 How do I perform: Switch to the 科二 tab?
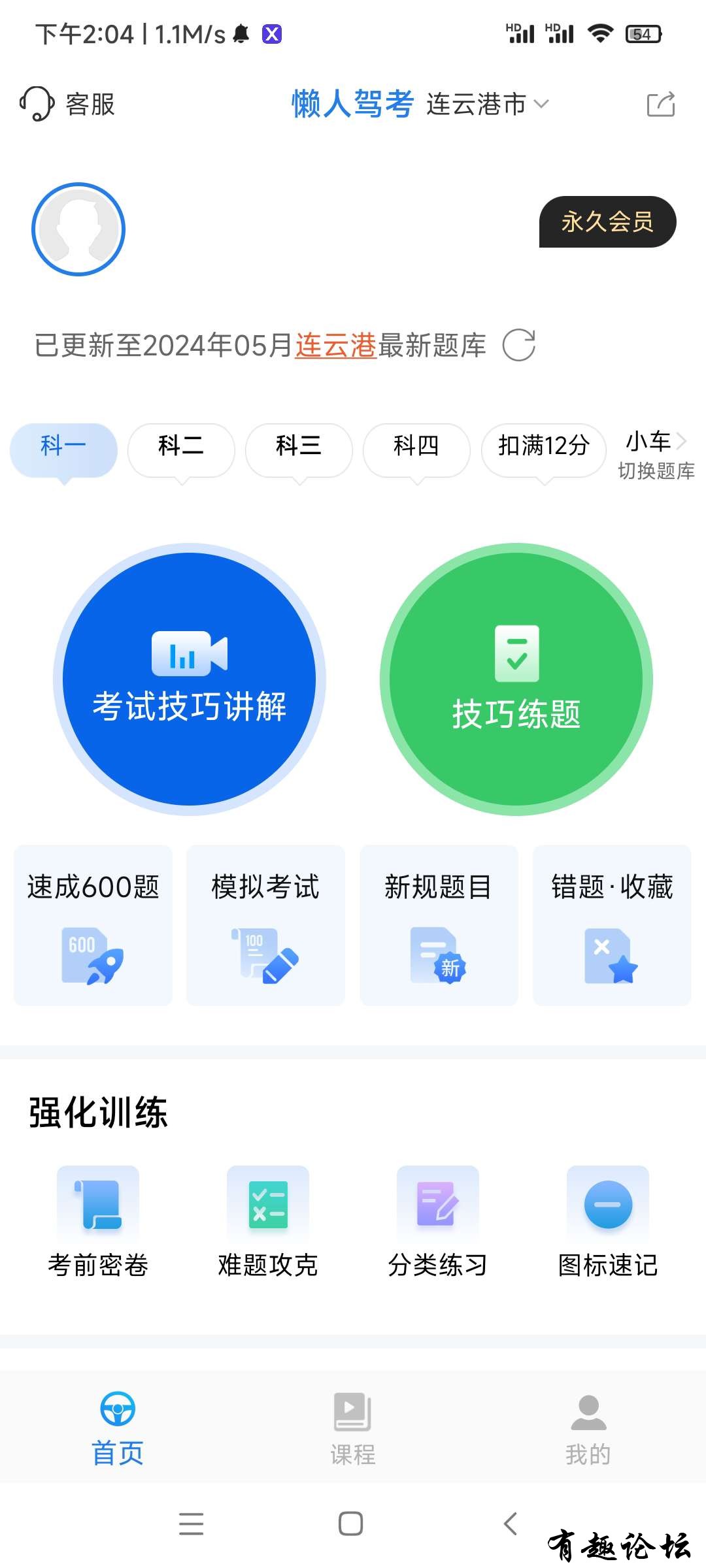pos(181,447)
